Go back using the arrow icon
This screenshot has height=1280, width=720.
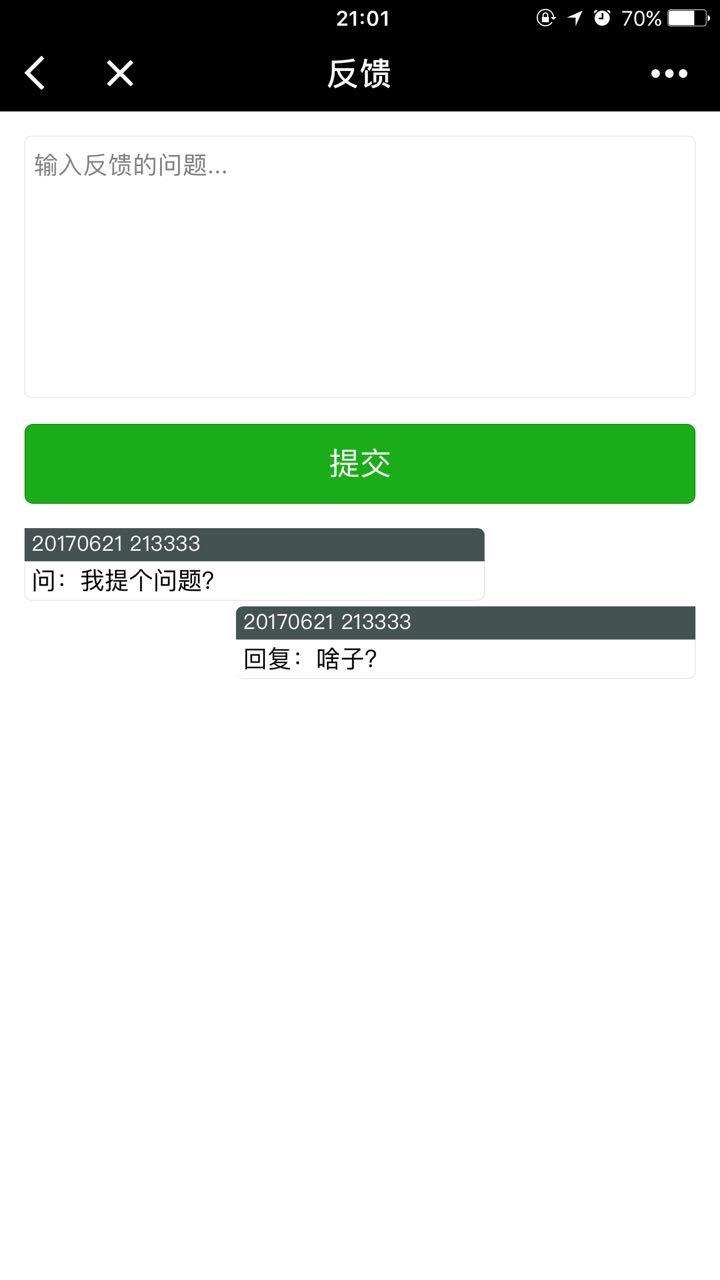tap(36, 73)
